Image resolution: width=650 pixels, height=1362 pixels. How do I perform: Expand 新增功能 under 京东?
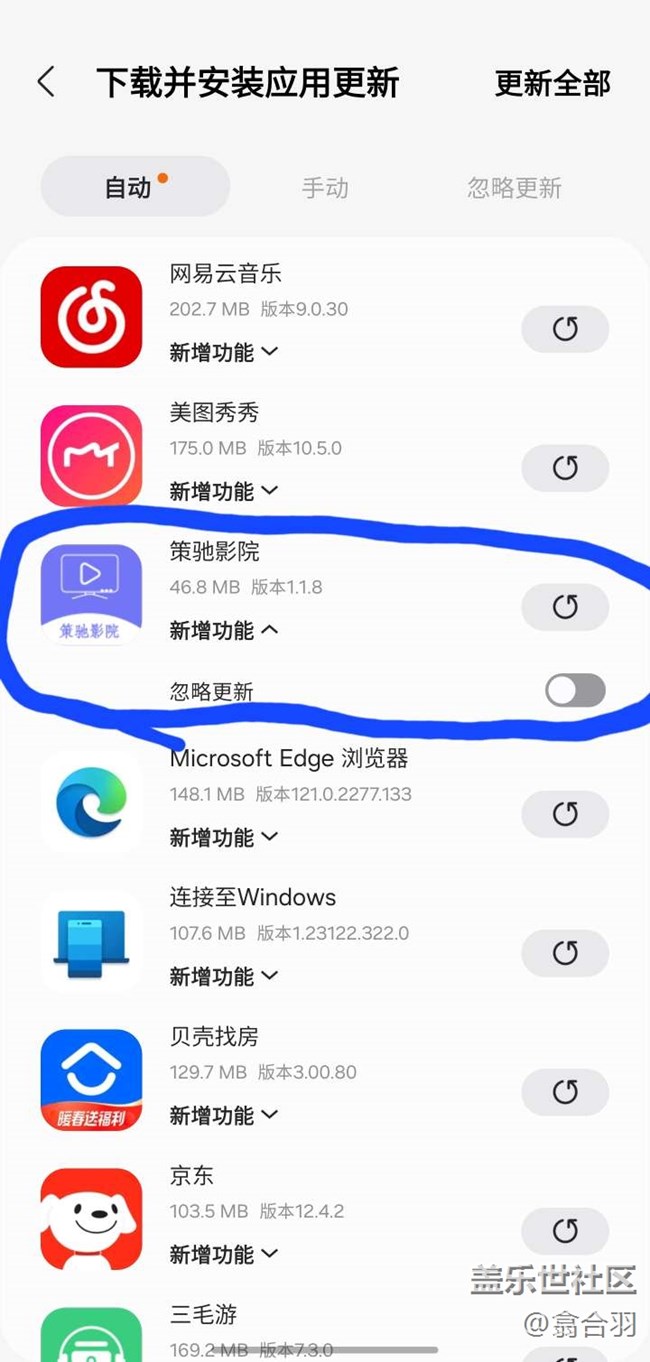click(x=223, y=1254)
